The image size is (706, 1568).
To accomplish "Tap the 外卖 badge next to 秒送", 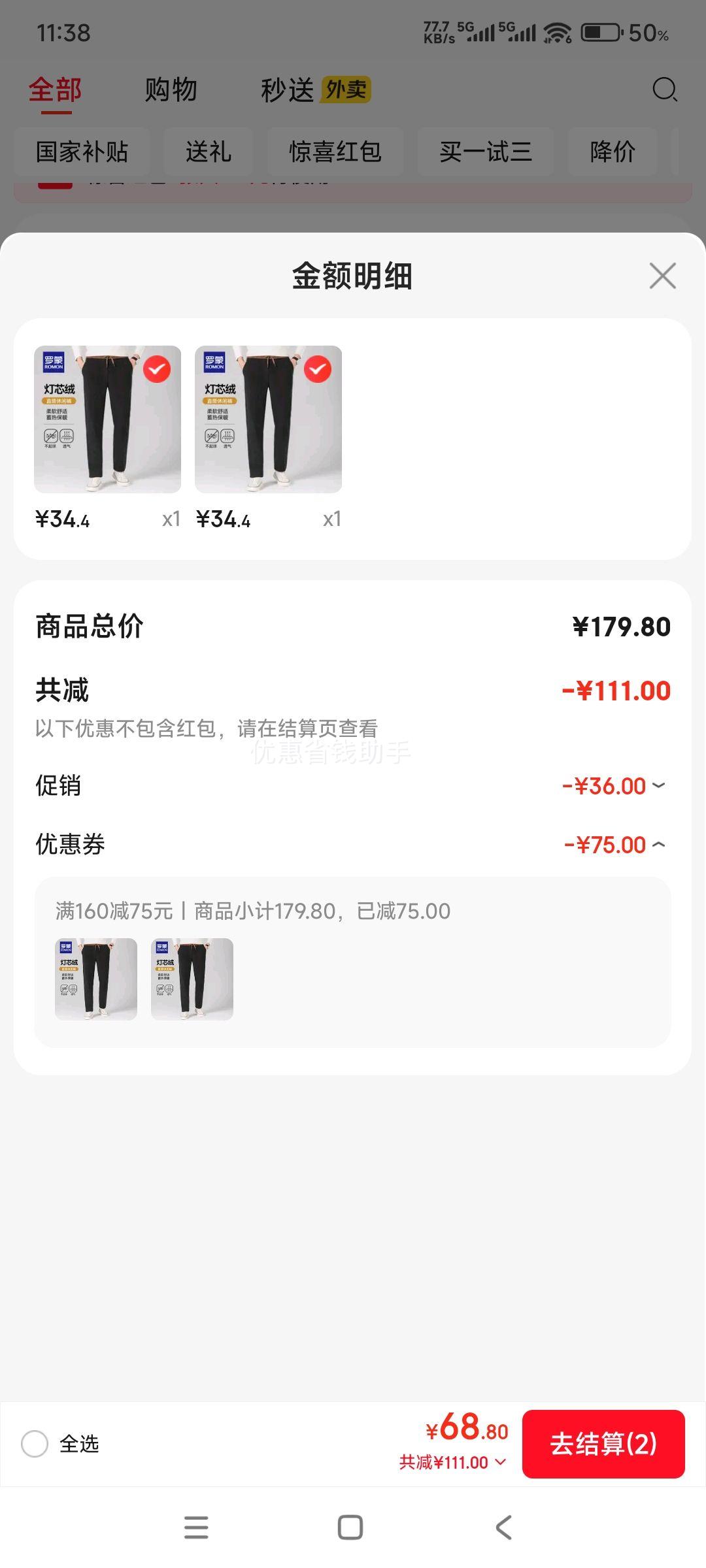I will (347, 91).
